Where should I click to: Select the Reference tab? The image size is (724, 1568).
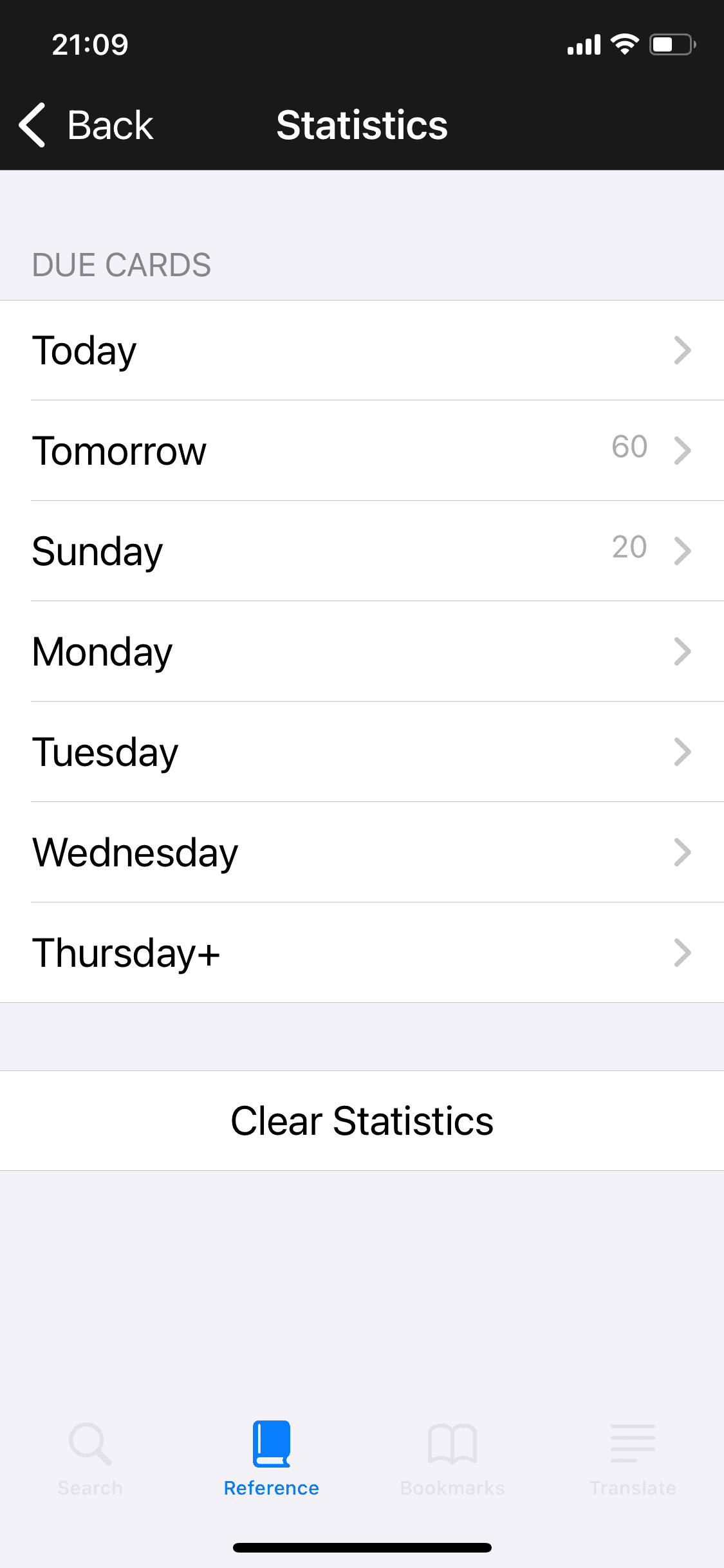(271, 1460)
